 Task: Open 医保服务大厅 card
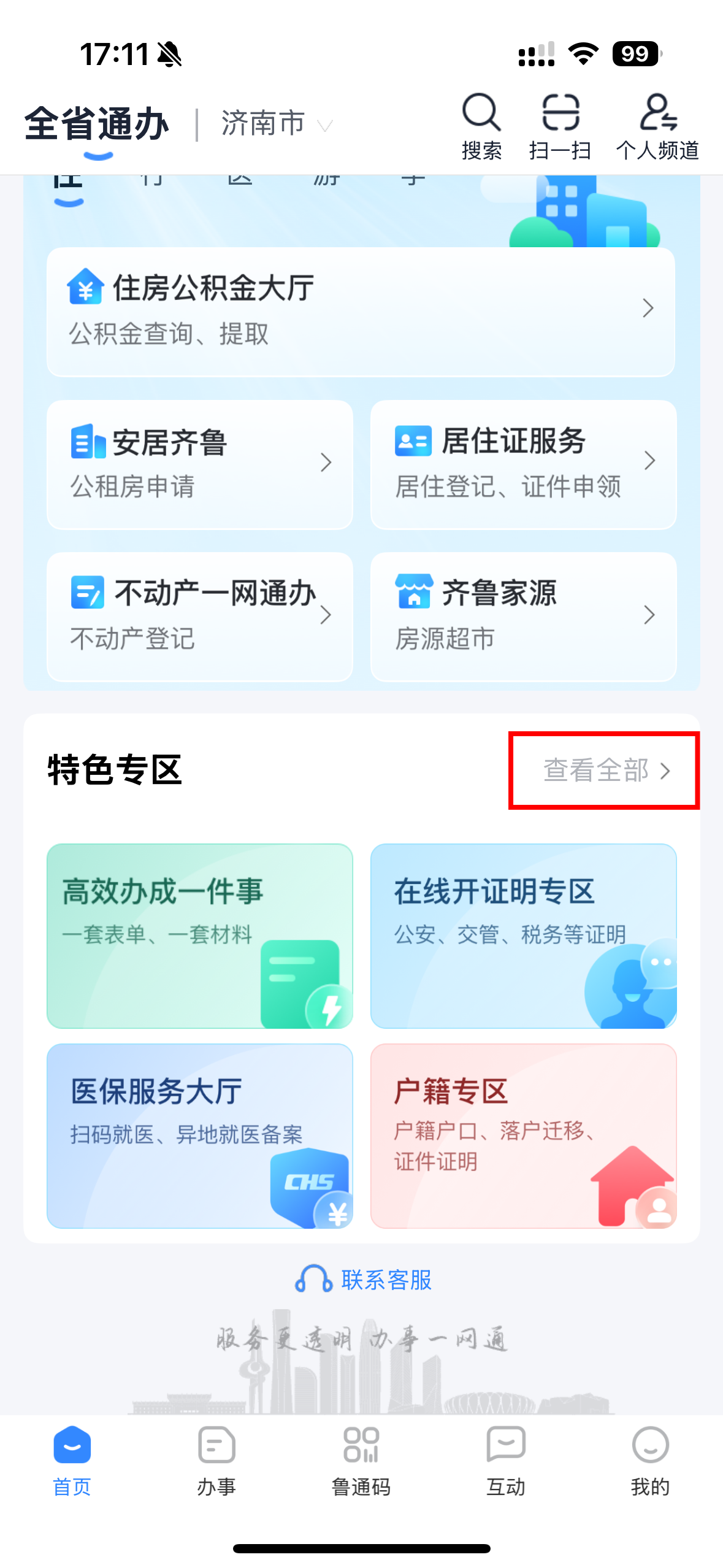click(x=200, y=1136)
